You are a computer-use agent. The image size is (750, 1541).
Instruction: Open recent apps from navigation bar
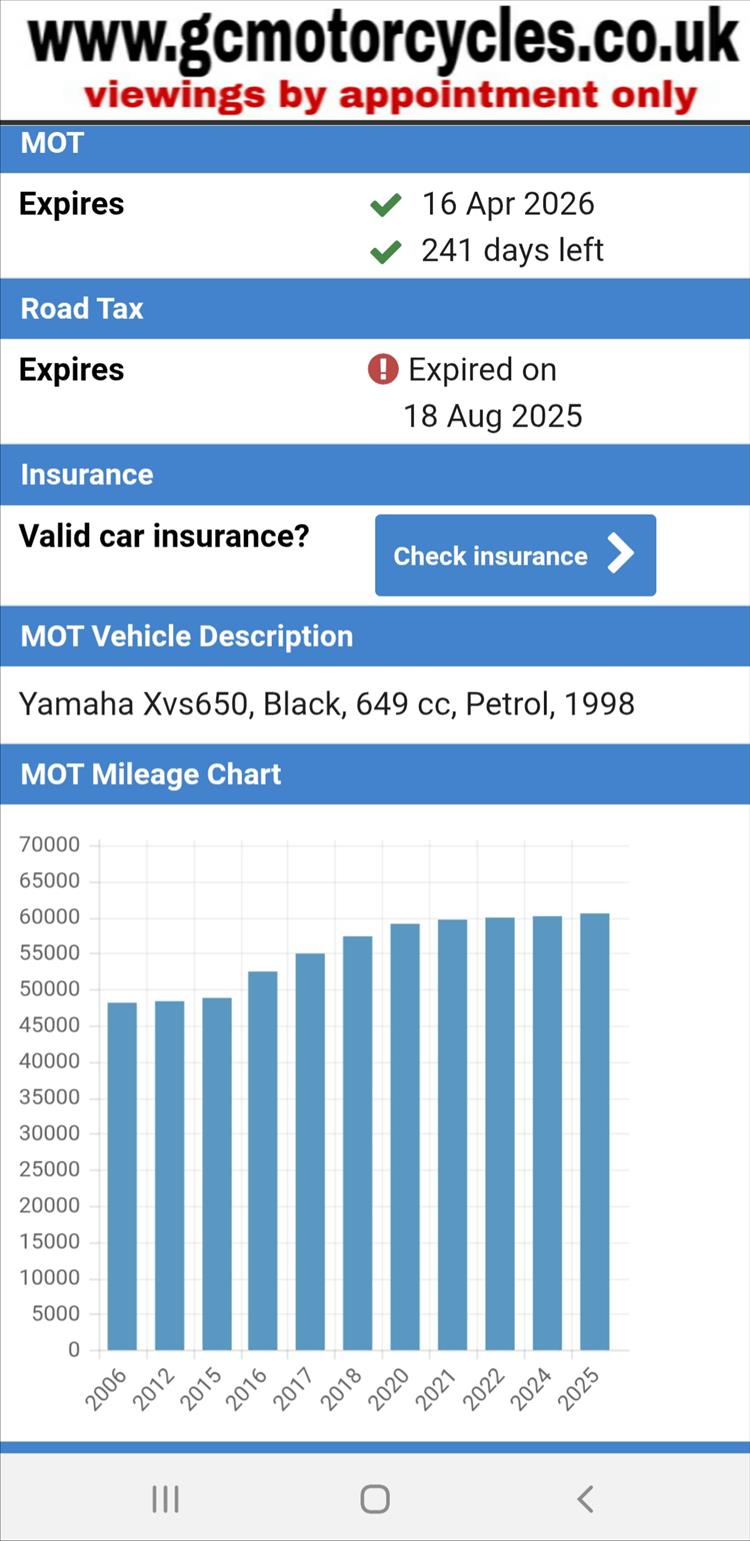tap(165, 1498)
